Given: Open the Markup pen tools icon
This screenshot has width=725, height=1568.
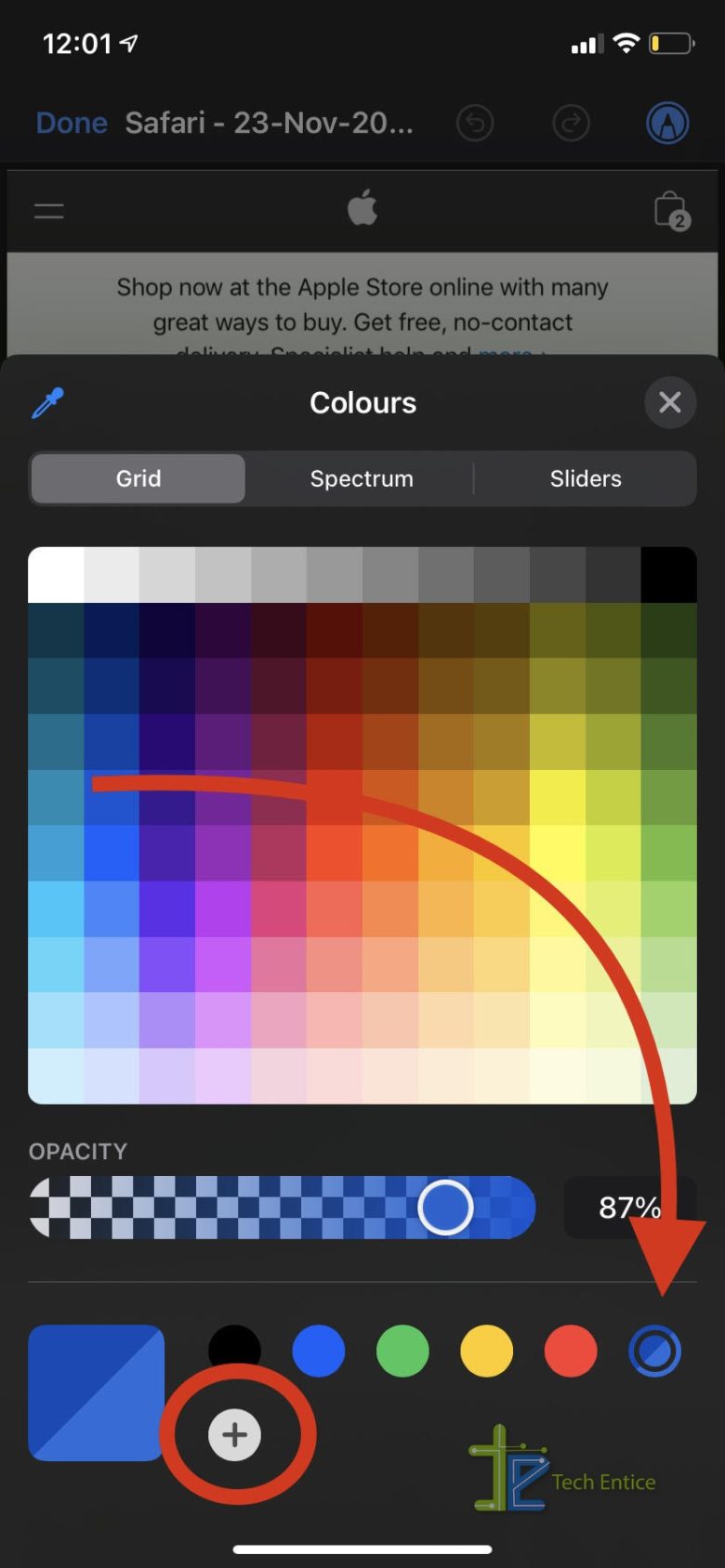Looking at the screenshot, I should click(x=668, y=122).
